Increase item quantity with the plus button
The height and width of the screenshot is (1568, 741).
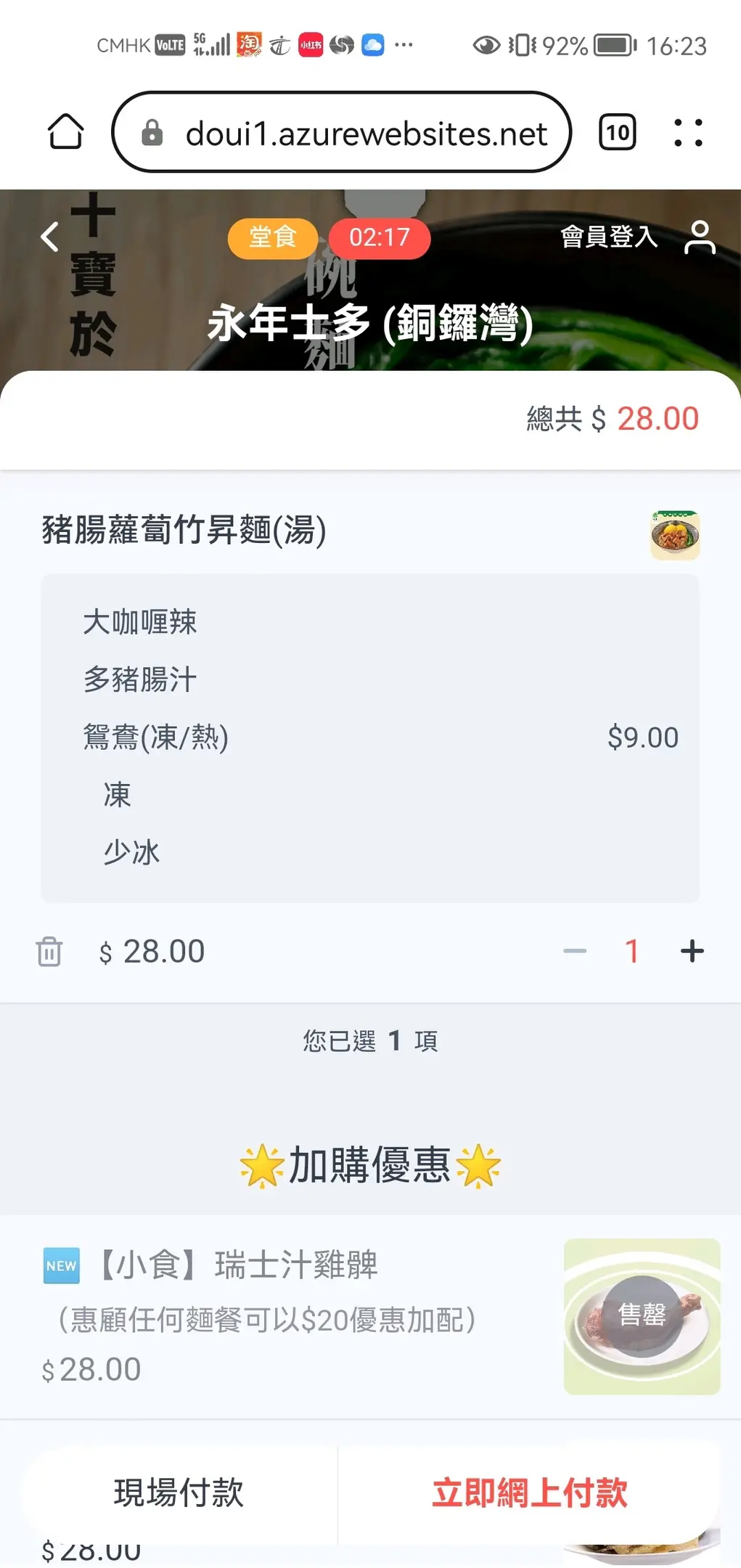pyautogui.click(x=692, y=951)
